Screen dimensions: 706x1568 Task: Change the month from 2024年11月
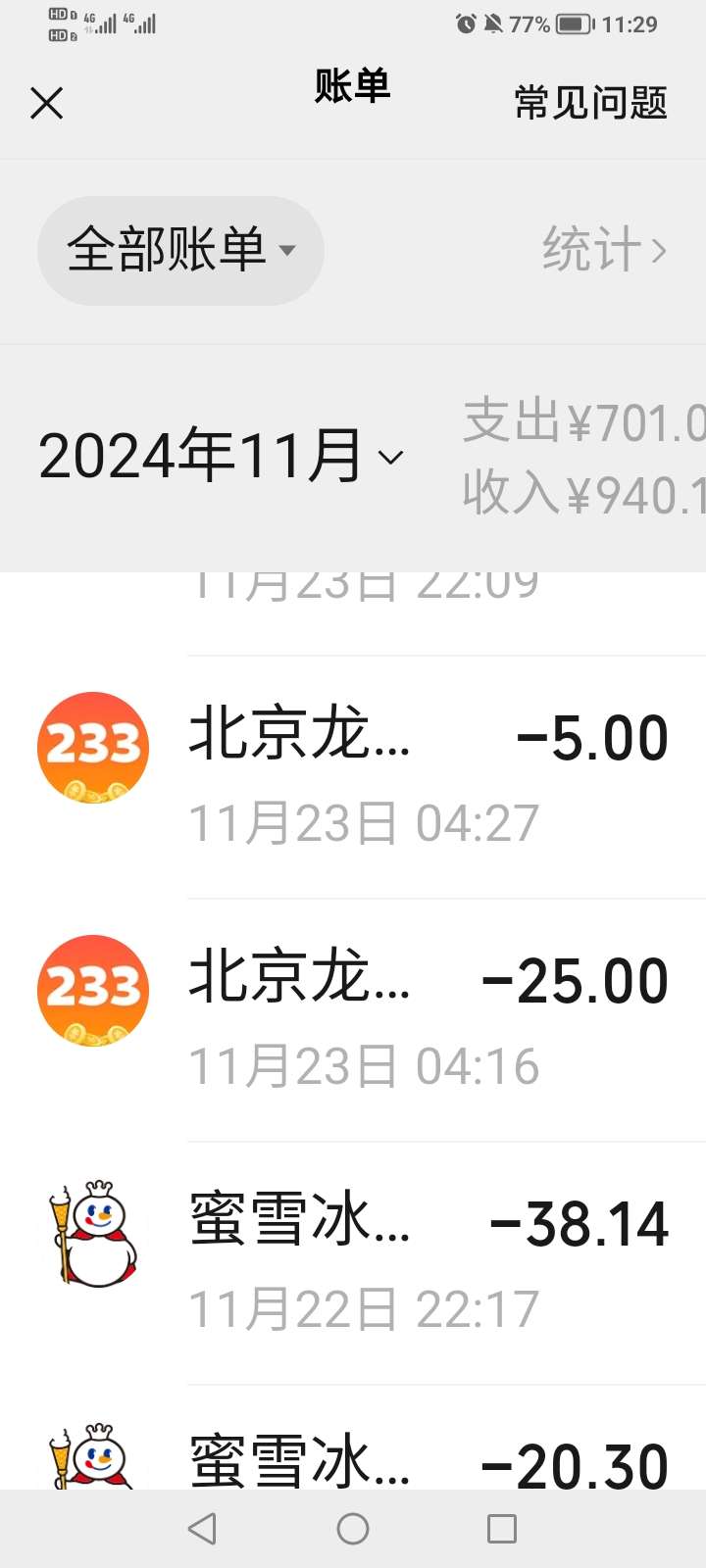[221, 457]
